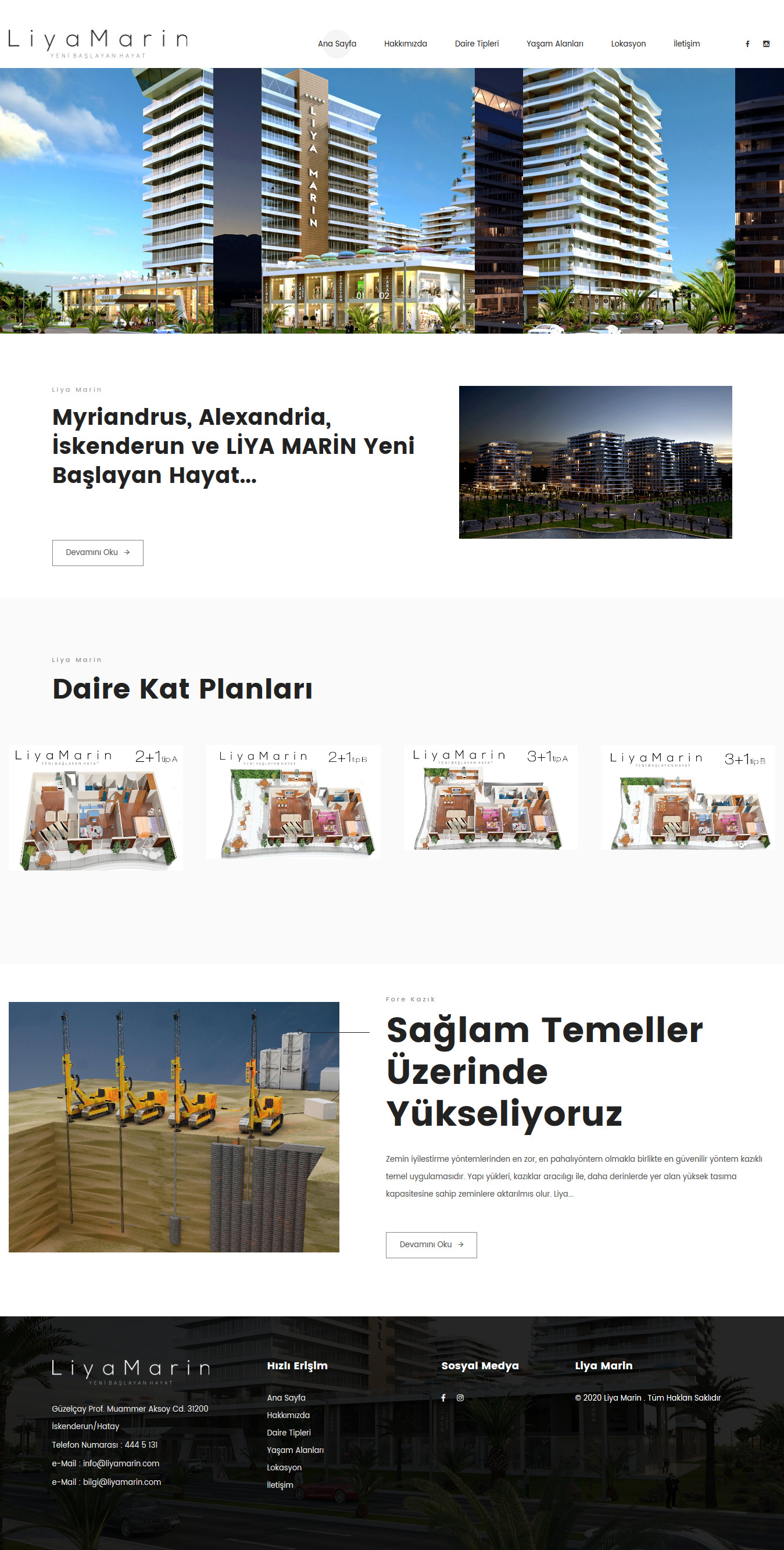The height and width of the screenshot is (1550, 784).
Task: Open the Facebook icon in the header
Action: pos(747,44)
